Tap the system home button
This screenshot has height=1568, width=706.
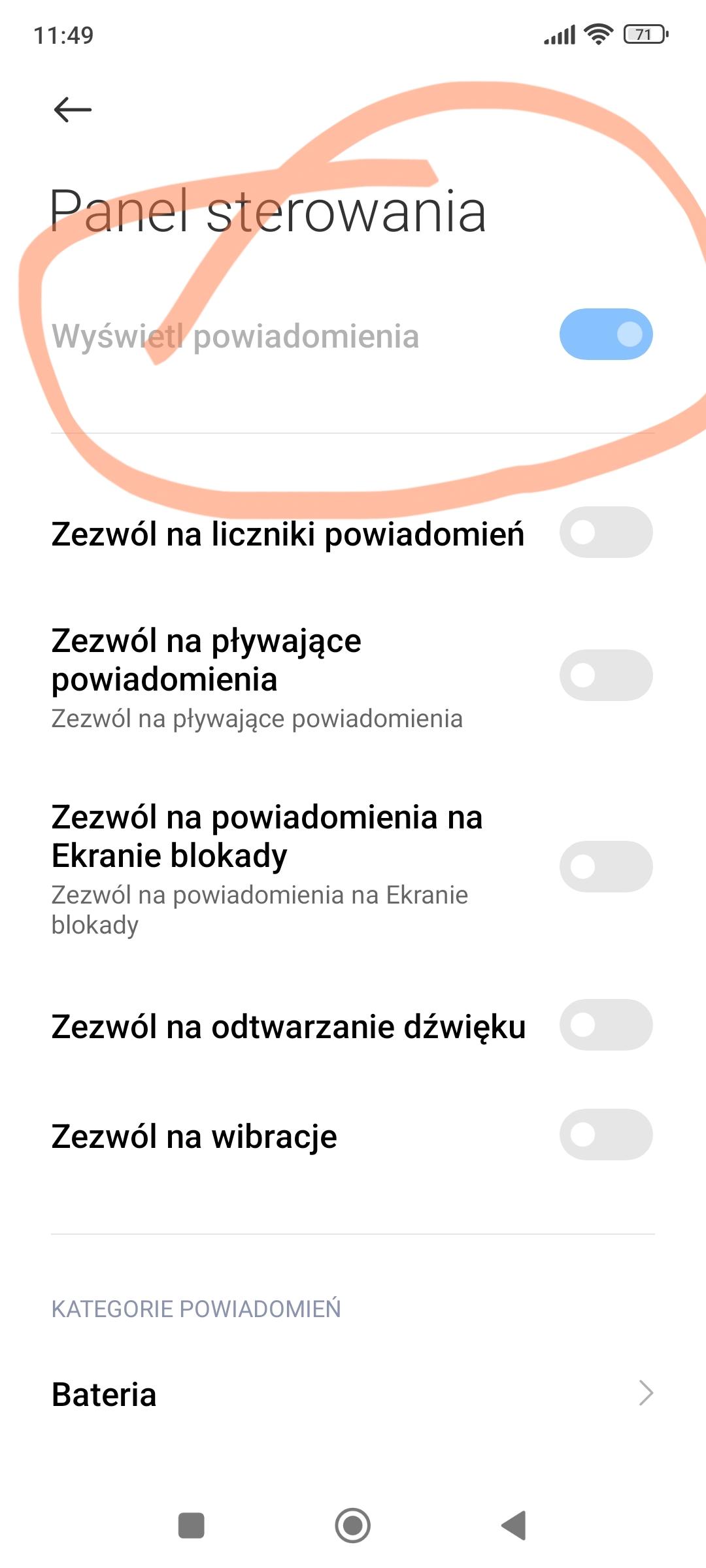[x=353, y=1526]
